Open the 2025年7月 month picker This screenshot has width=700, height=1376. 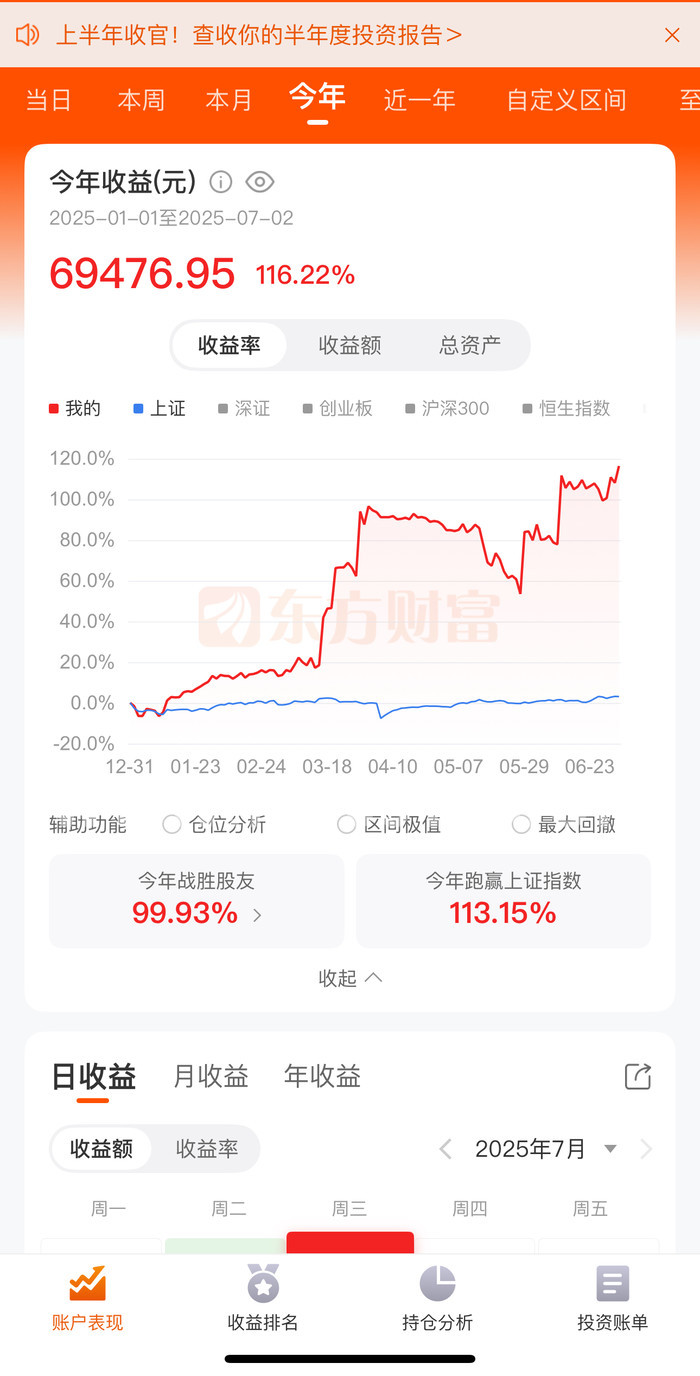click(546, 1149)
